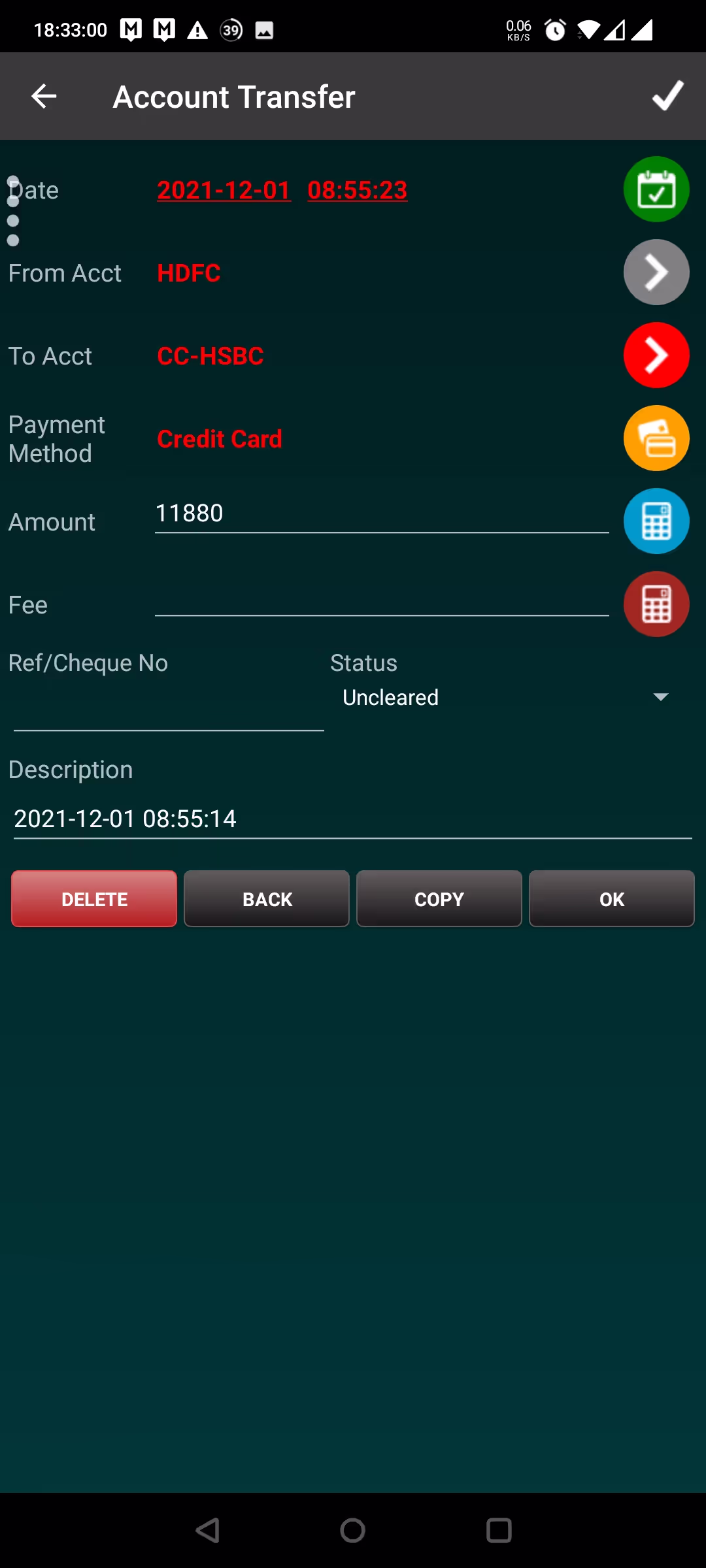Edit the time 08:55:23
The height and width of the screenshot is (1568, 706).
(357, 190)
